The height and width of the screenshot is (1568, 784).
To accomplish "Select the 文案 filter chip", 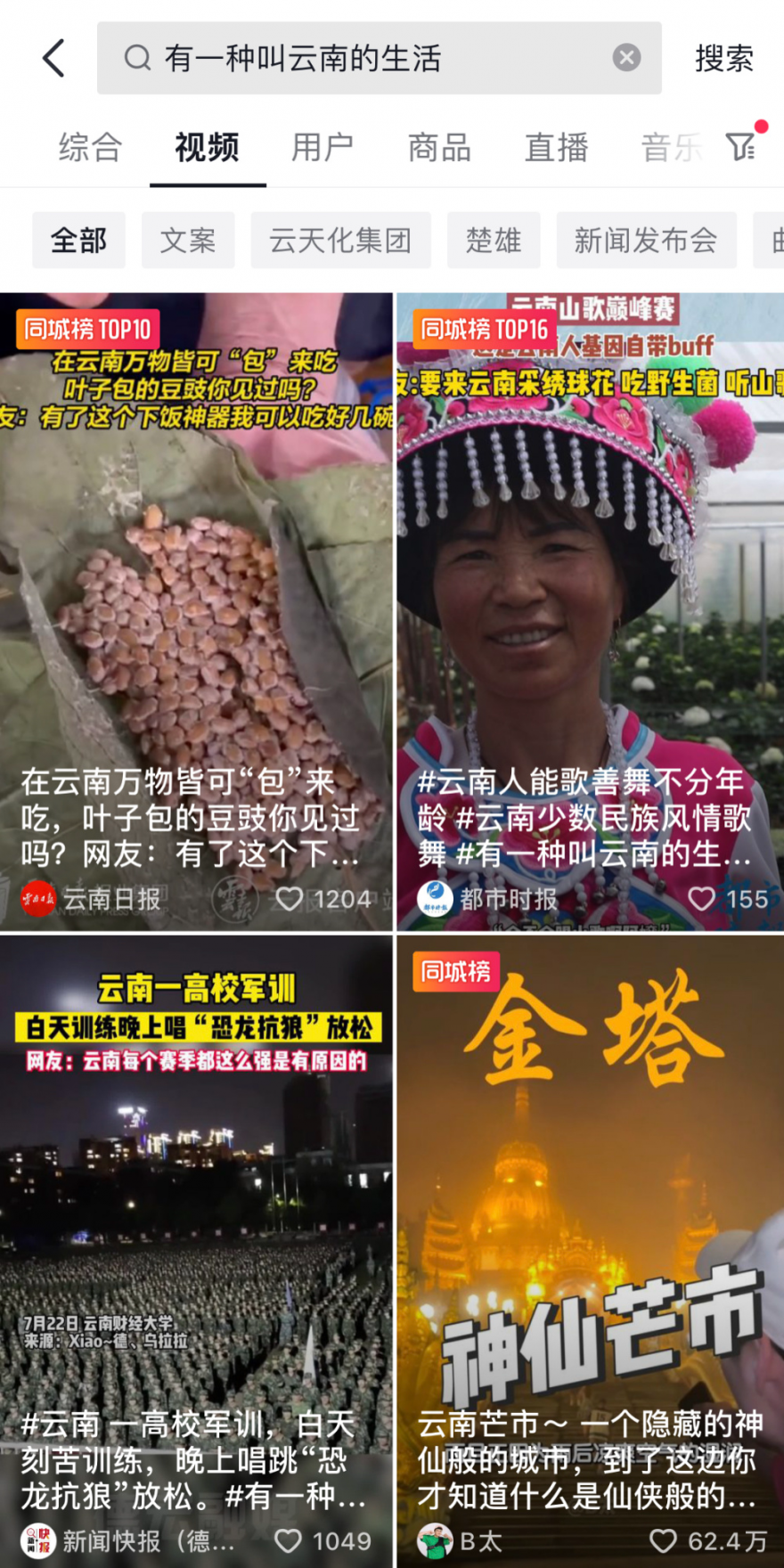I will point(188,241).
